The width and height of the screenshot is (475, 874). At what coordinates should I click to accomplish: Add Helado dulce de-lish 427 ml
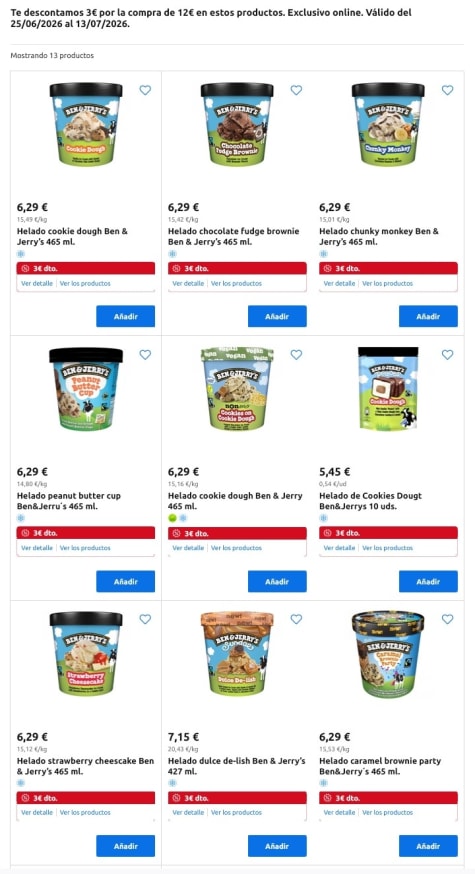tap(277, 846)
